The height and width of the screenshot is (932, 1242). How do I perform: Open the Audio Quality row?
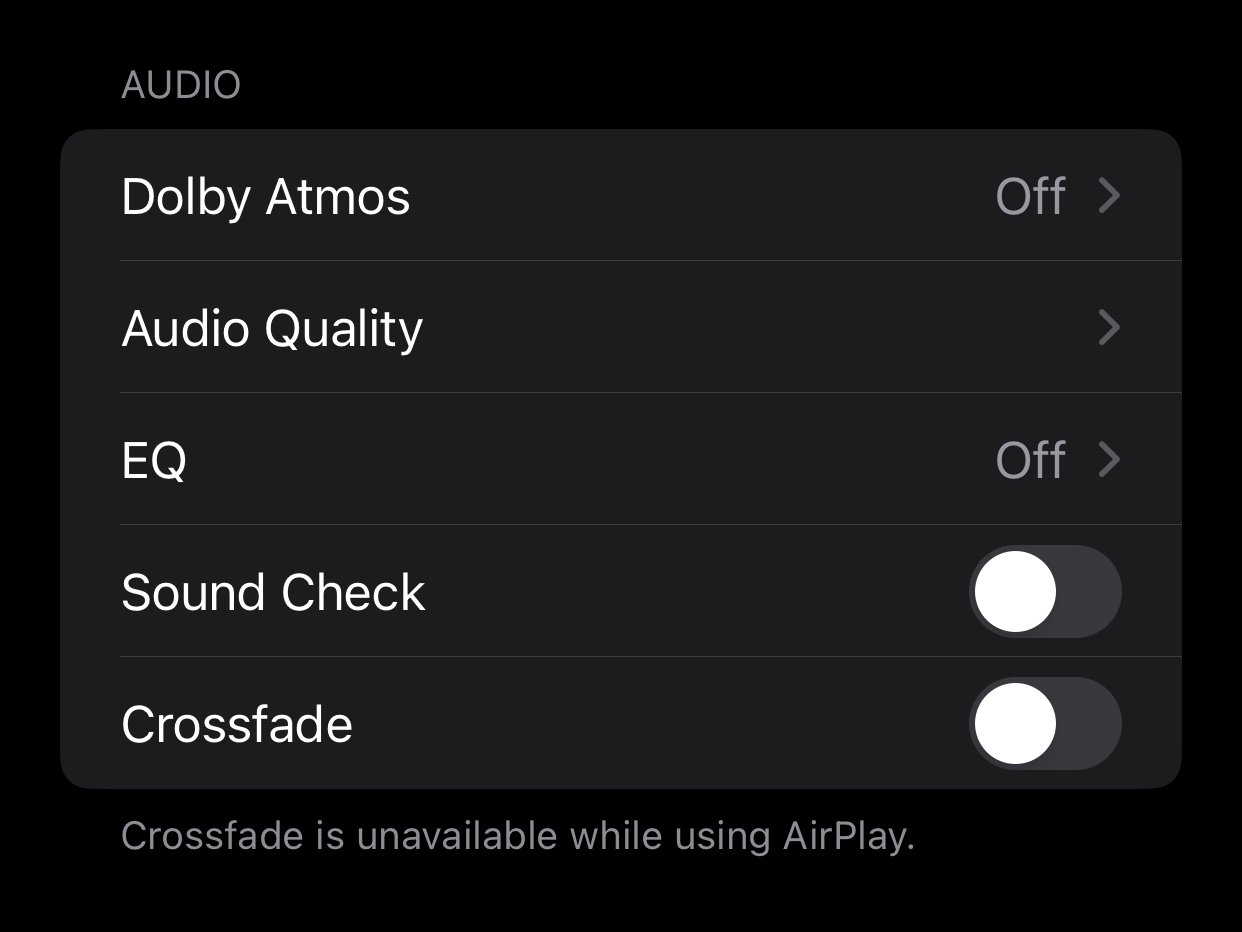620,328
